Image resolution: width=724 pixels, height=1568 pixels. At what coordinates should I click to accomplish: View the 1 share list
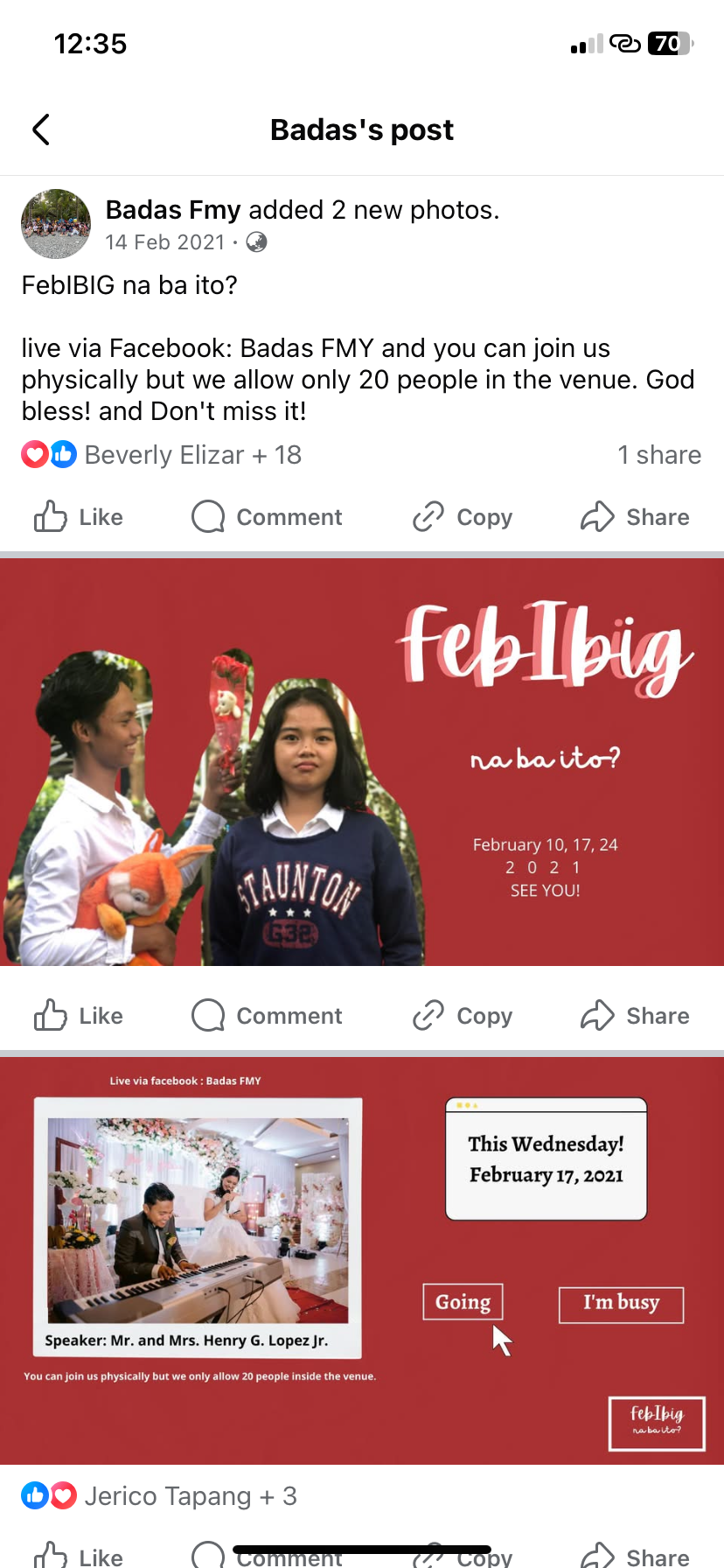[658, 455]
